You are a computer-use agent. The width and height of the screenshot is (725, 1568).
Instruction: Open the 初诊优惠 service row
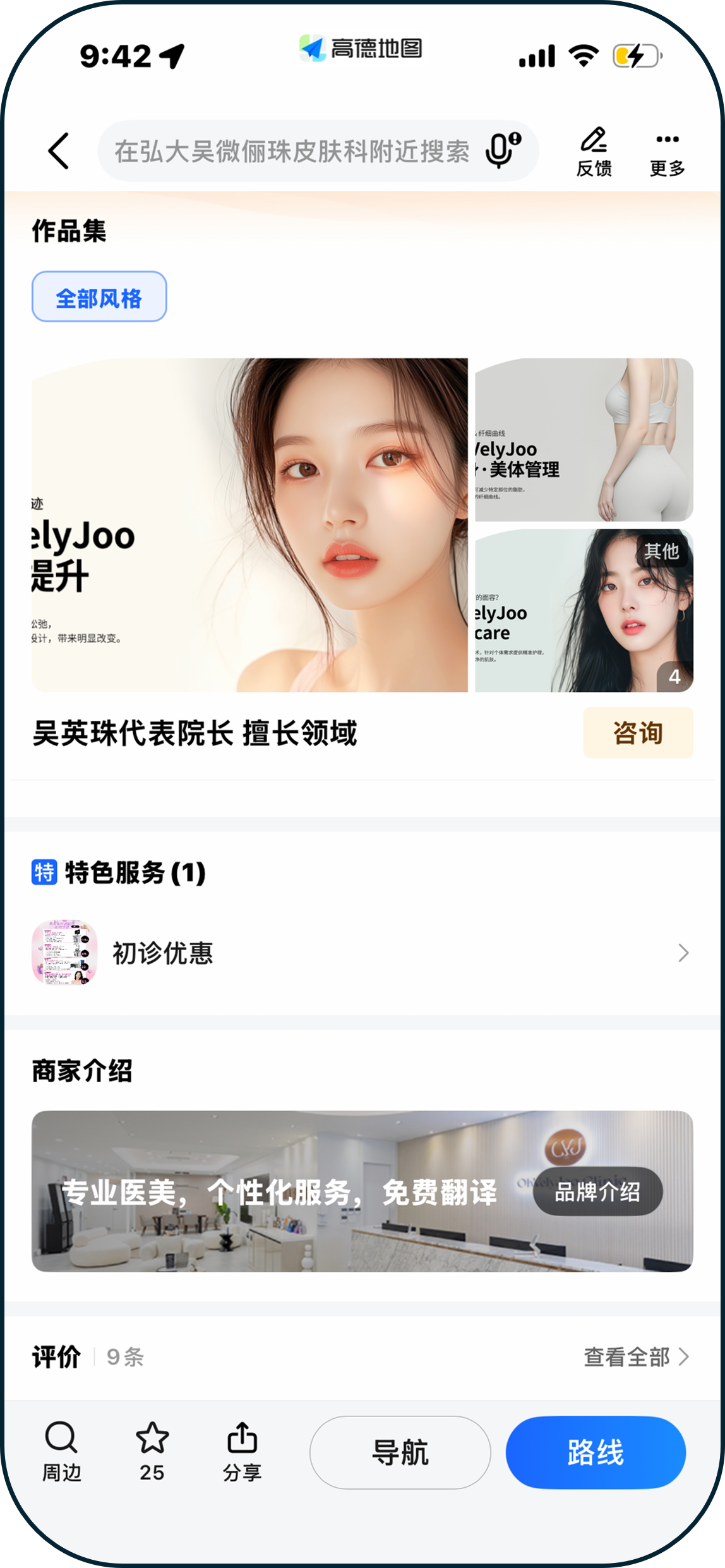360,953
